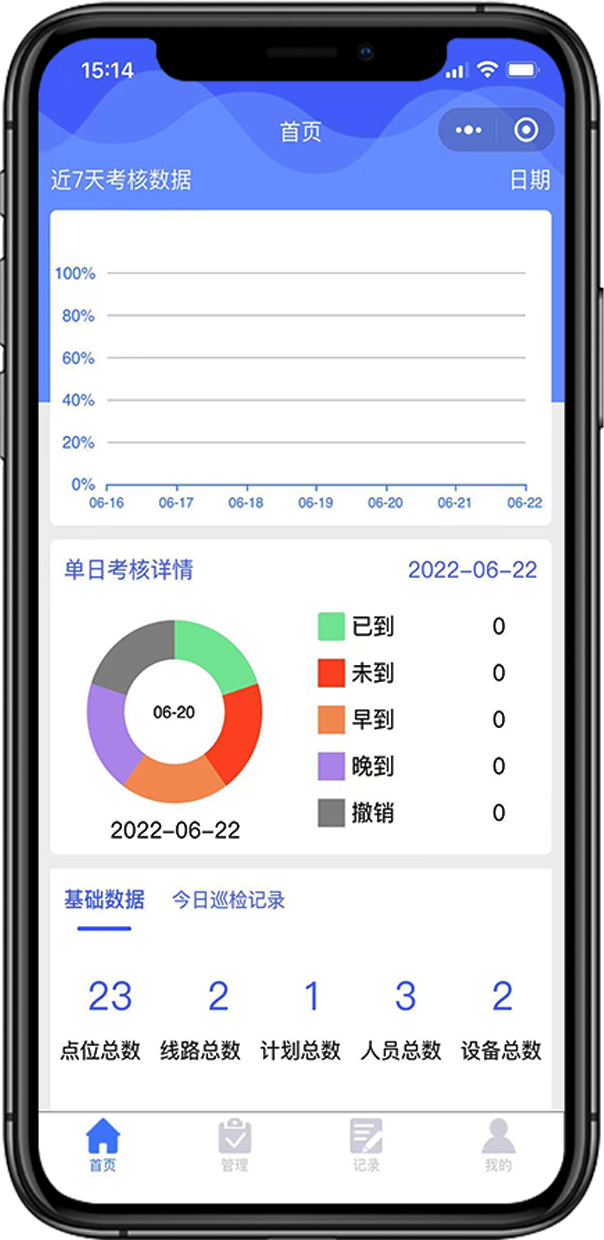The width and height of the screenshot is (604, 1240).
Task: Change the 2022-06-22 date in 单日考核详情
Action: pos(472,570)
